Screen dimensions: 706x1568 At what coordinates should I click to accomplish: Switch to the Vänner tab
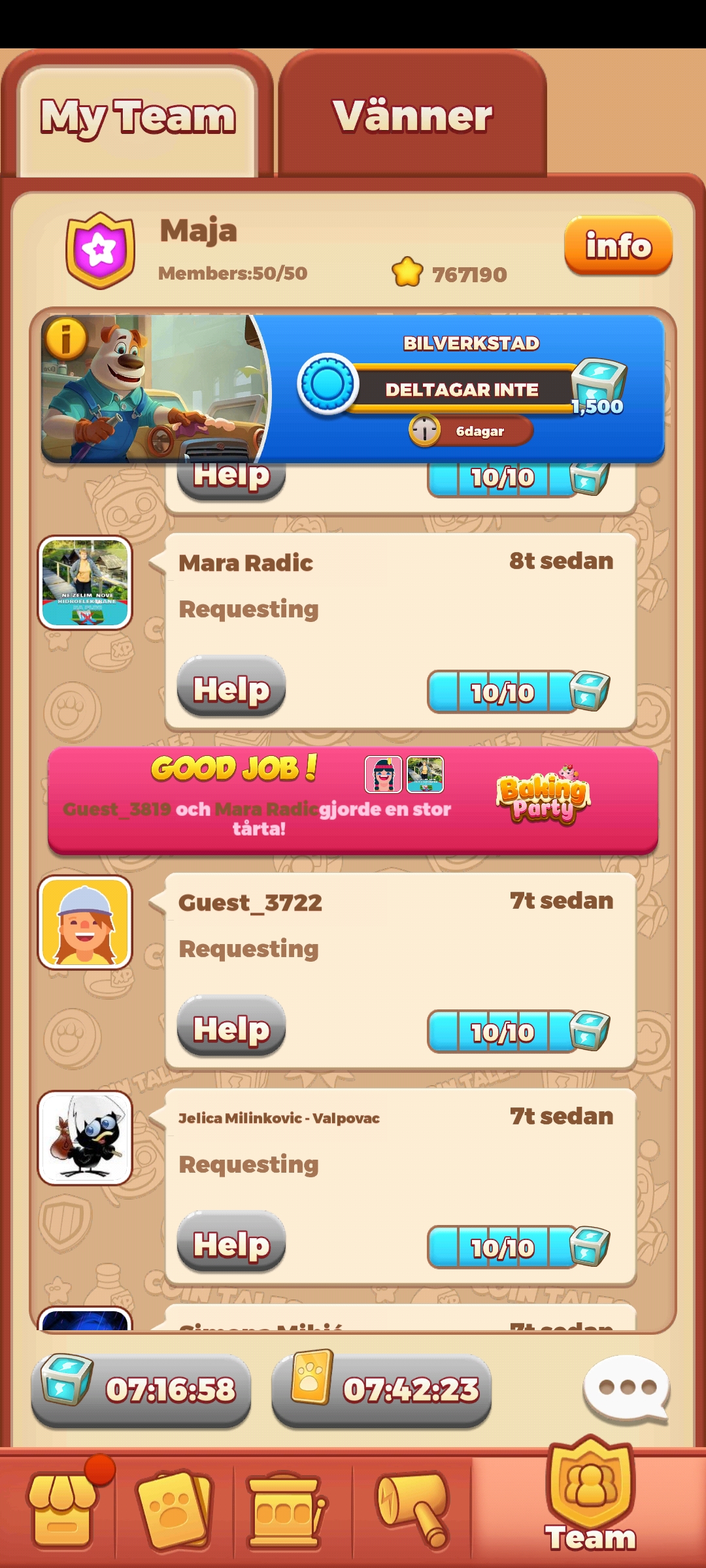[412, 116]
